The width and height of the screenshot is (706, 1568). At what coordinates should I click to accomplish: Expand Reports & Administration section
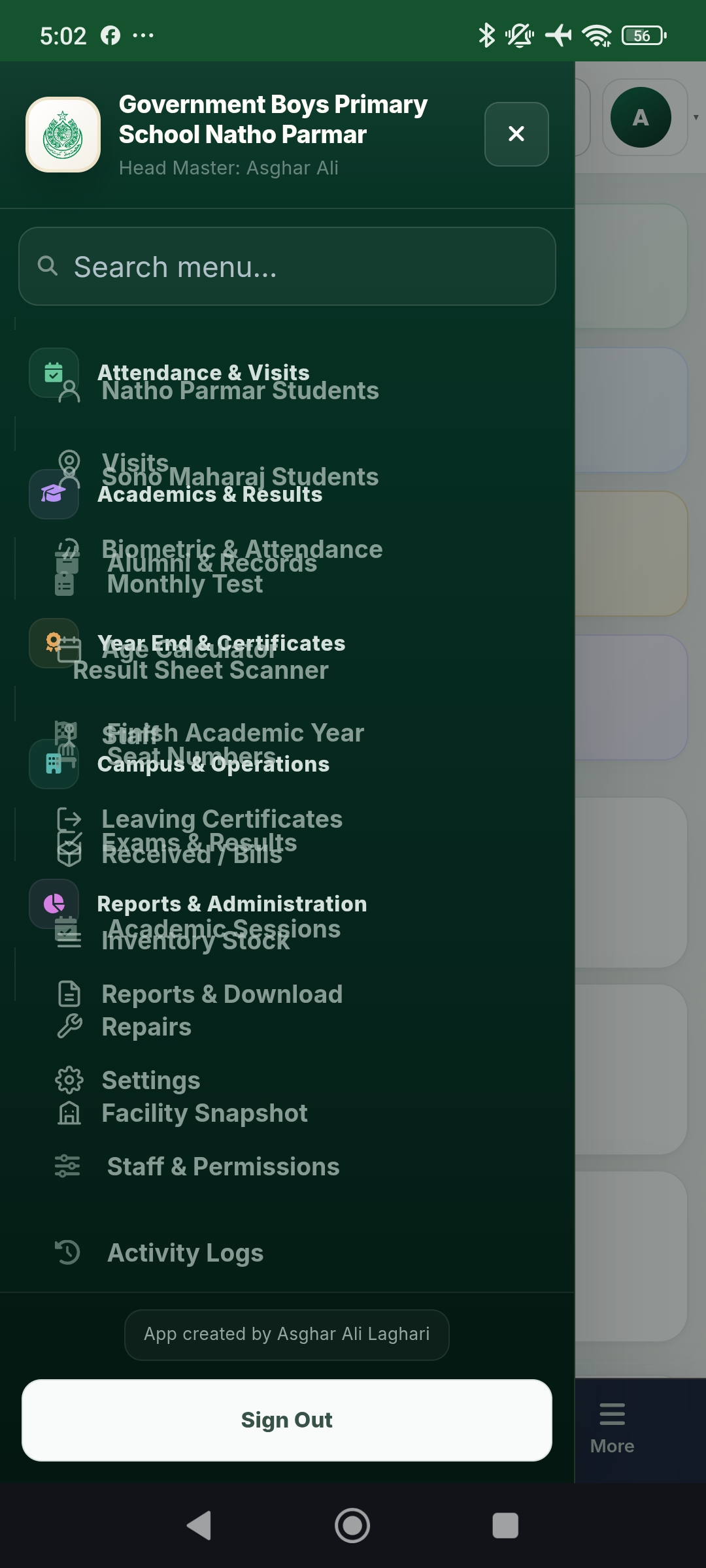tap(231, 904)
